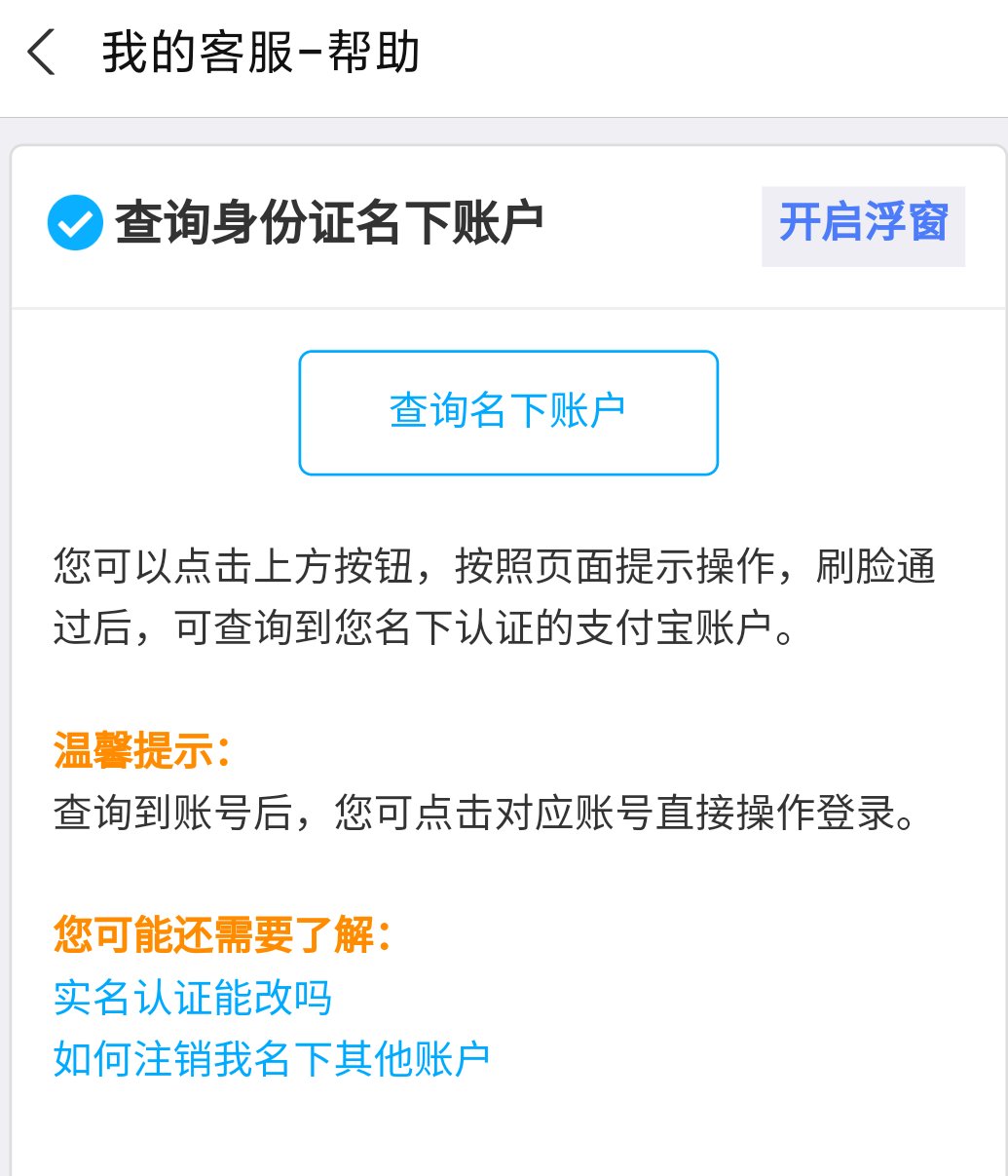Go back from 我的客服-帮助 page
Viewport: 1008px width, 1176px height.
(42, 53)
